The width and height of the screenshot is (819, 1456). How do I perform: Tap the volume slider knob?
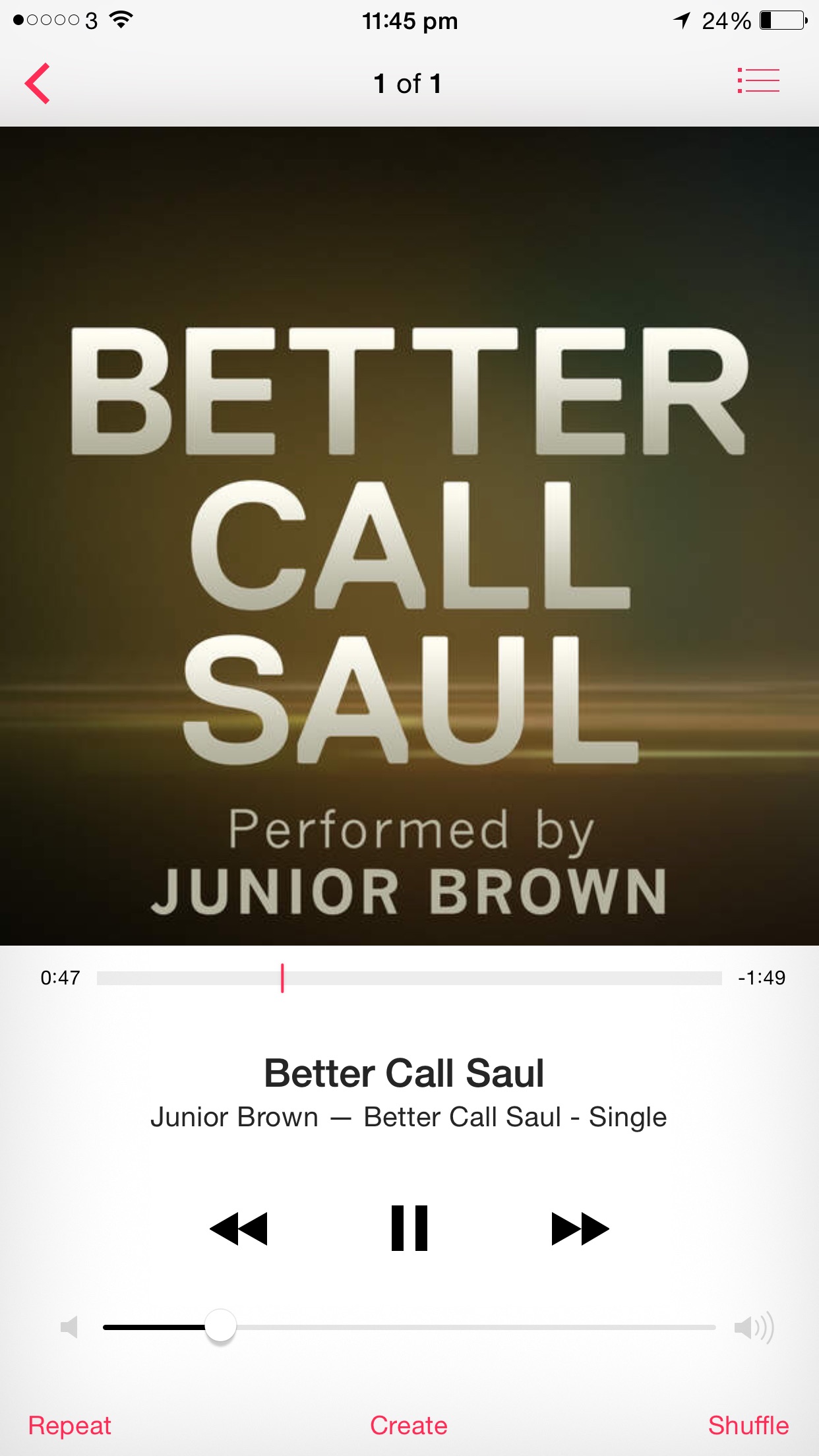(220, 1326)
